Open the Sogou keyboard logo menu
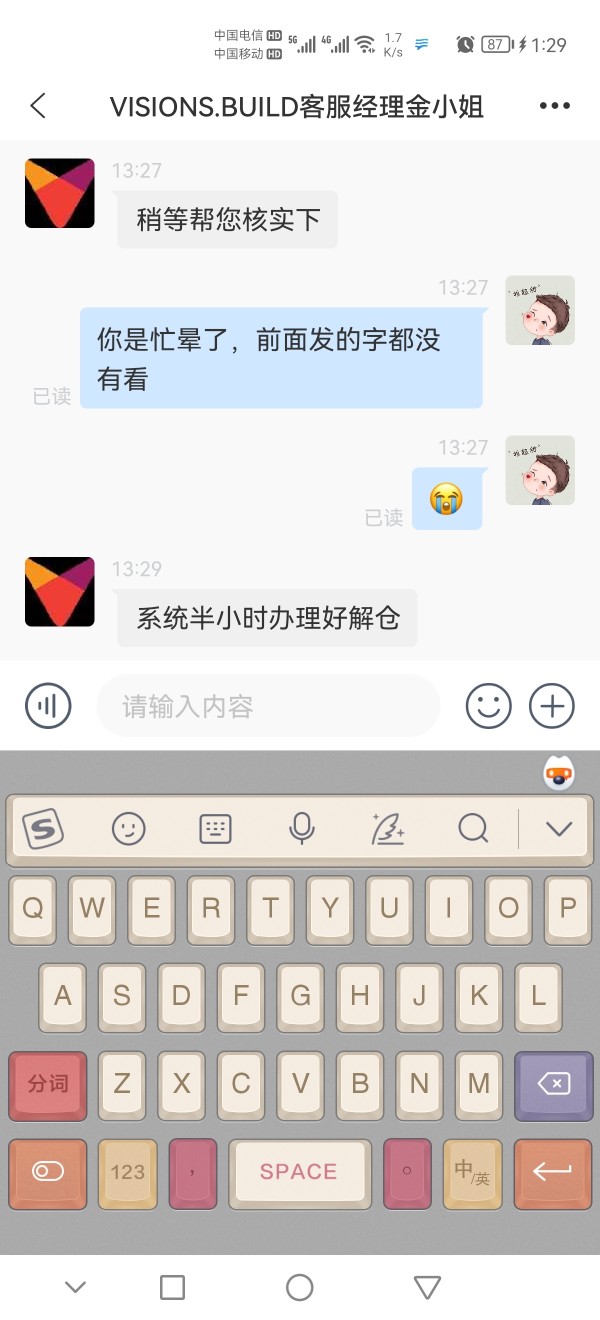This screenshot has height=1320, width=600. point(43,828)
